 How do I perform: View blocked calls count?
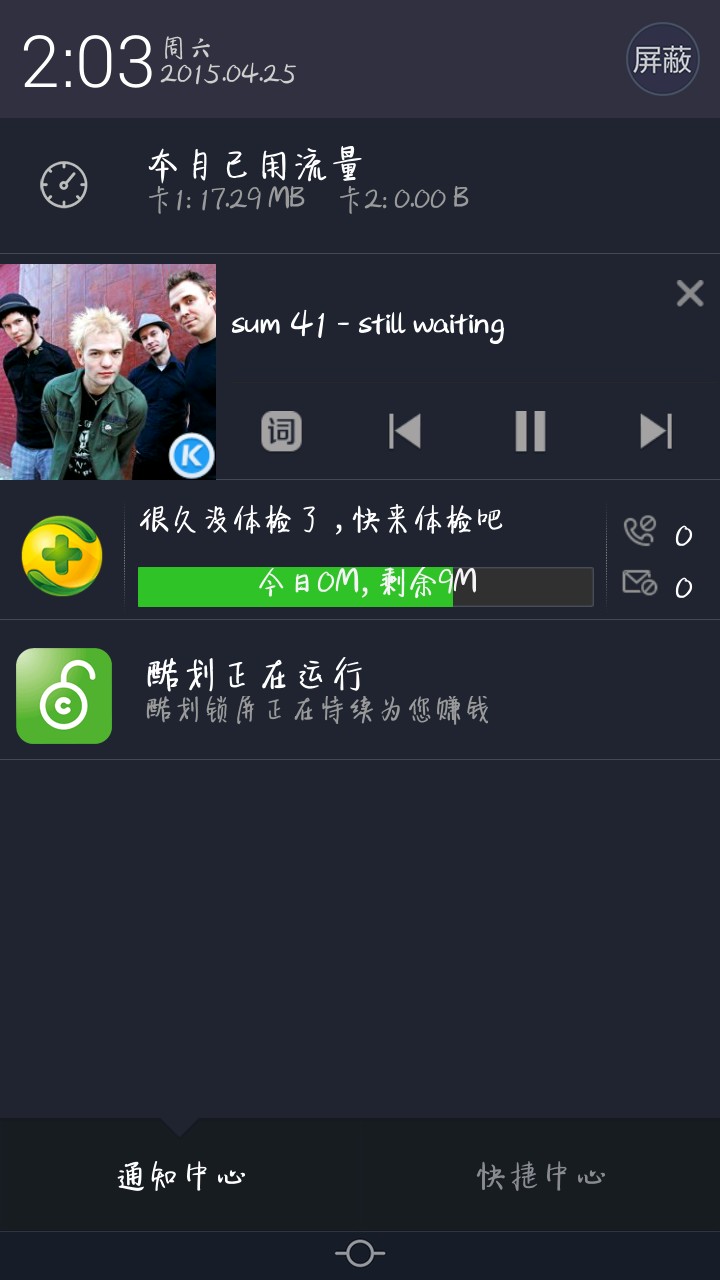click(658, 533)
